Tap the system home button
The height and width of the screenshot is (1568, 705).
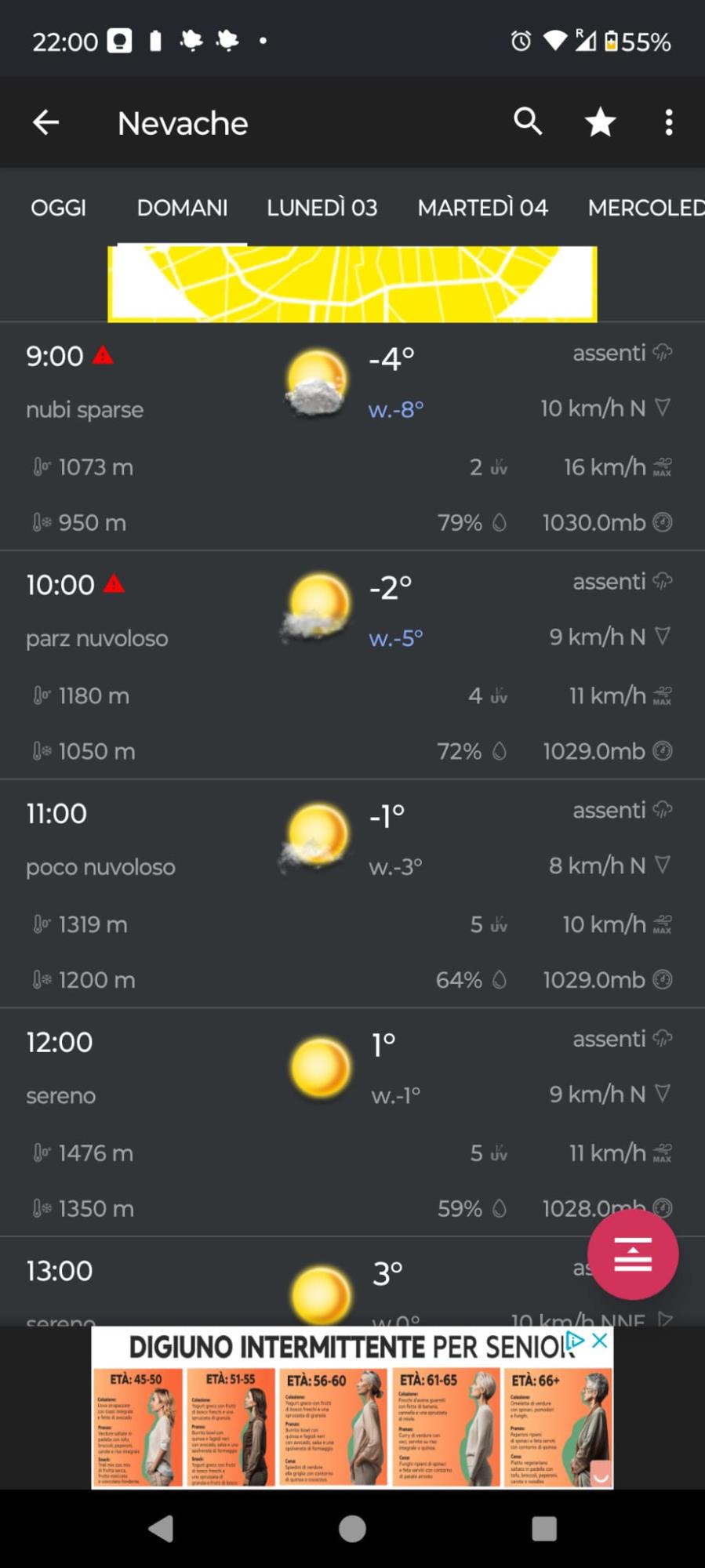pyautogui.click(x=352, y=1528)
